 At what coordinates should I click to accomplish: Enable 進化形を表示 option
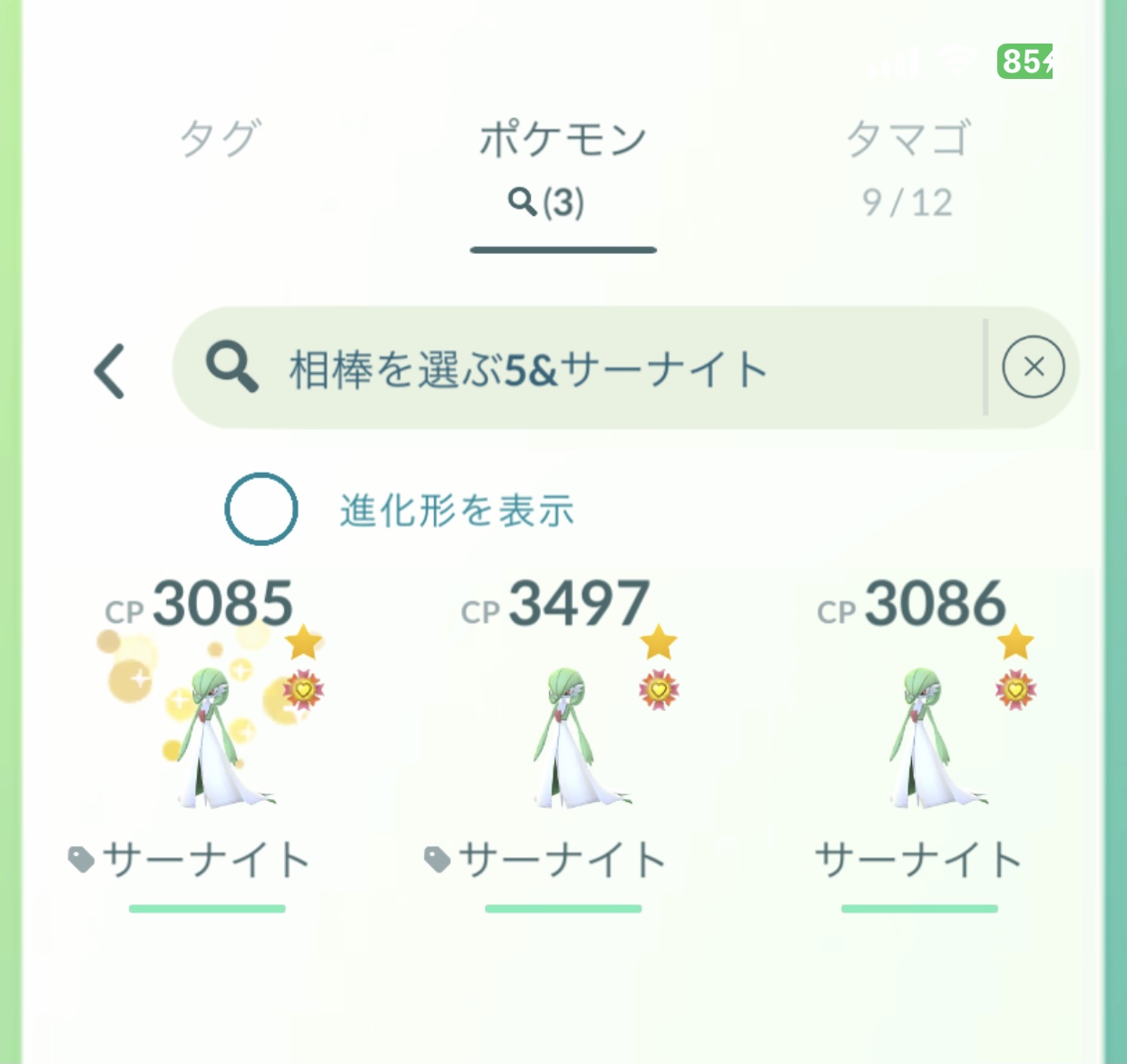261,509
